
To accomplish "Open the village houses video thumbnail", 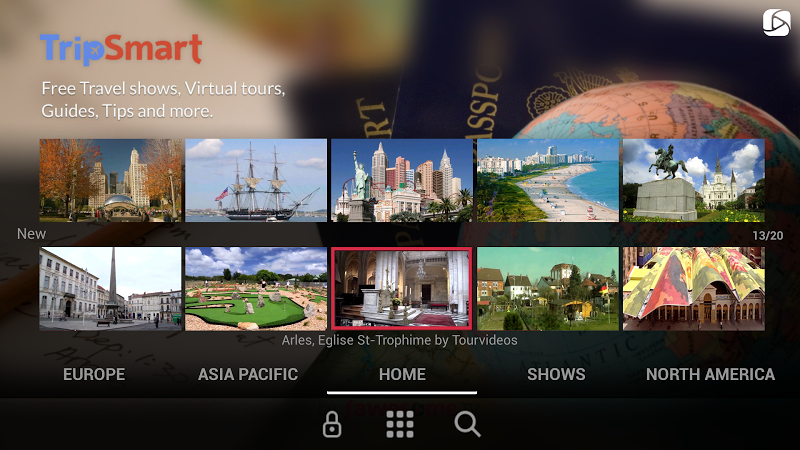I will coord(548,288).
